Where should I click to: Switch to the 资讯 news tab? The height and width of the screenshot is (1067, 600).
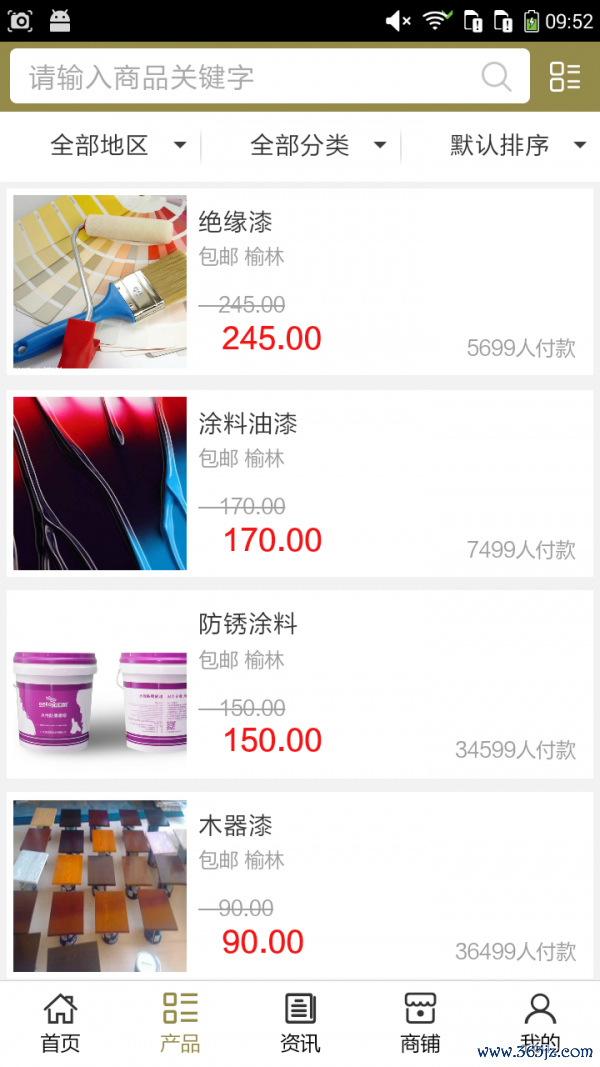click(x=300, y=1023)
